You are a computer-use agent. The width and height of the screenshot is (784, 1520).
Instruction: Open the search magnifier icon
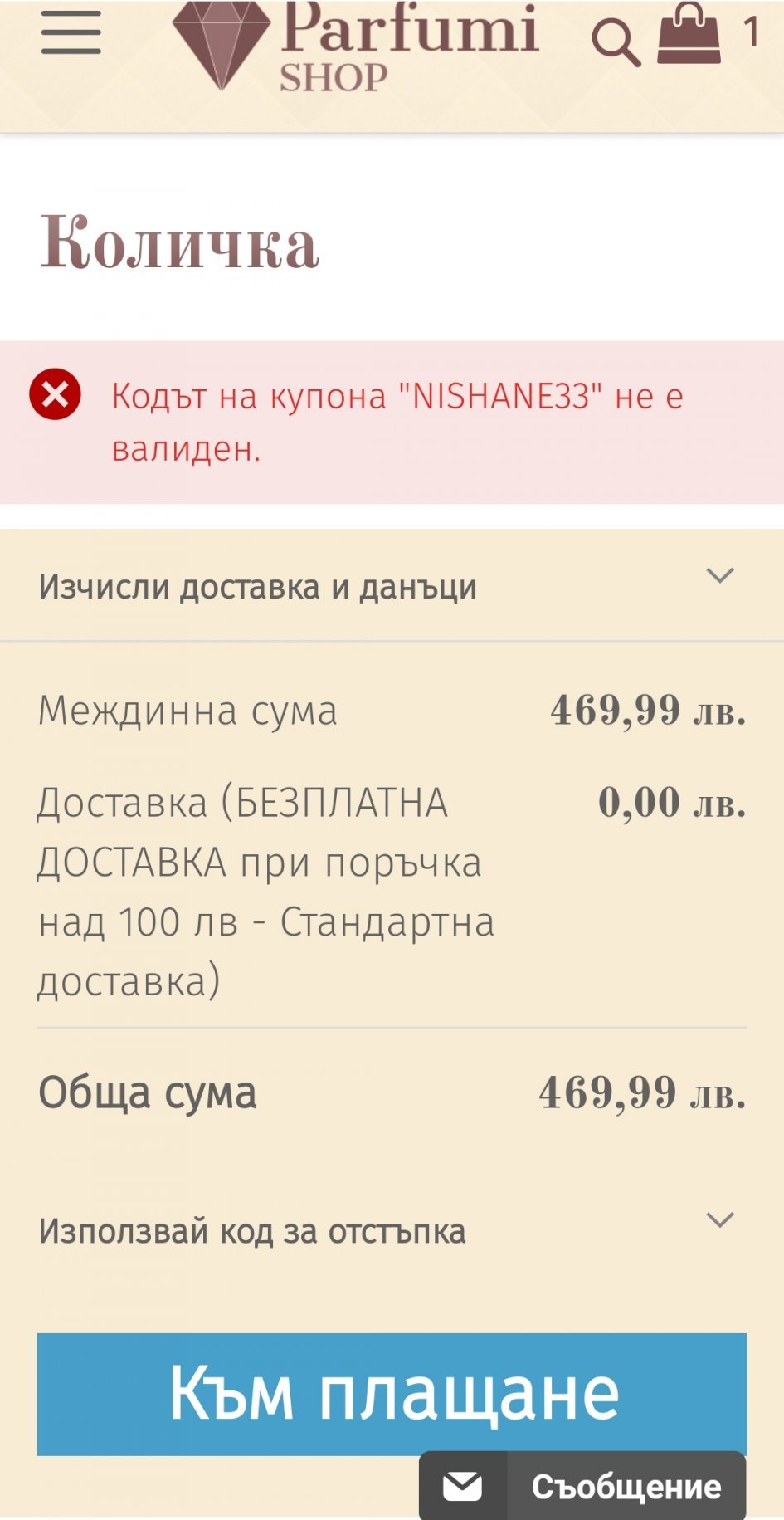coord(615,42)
